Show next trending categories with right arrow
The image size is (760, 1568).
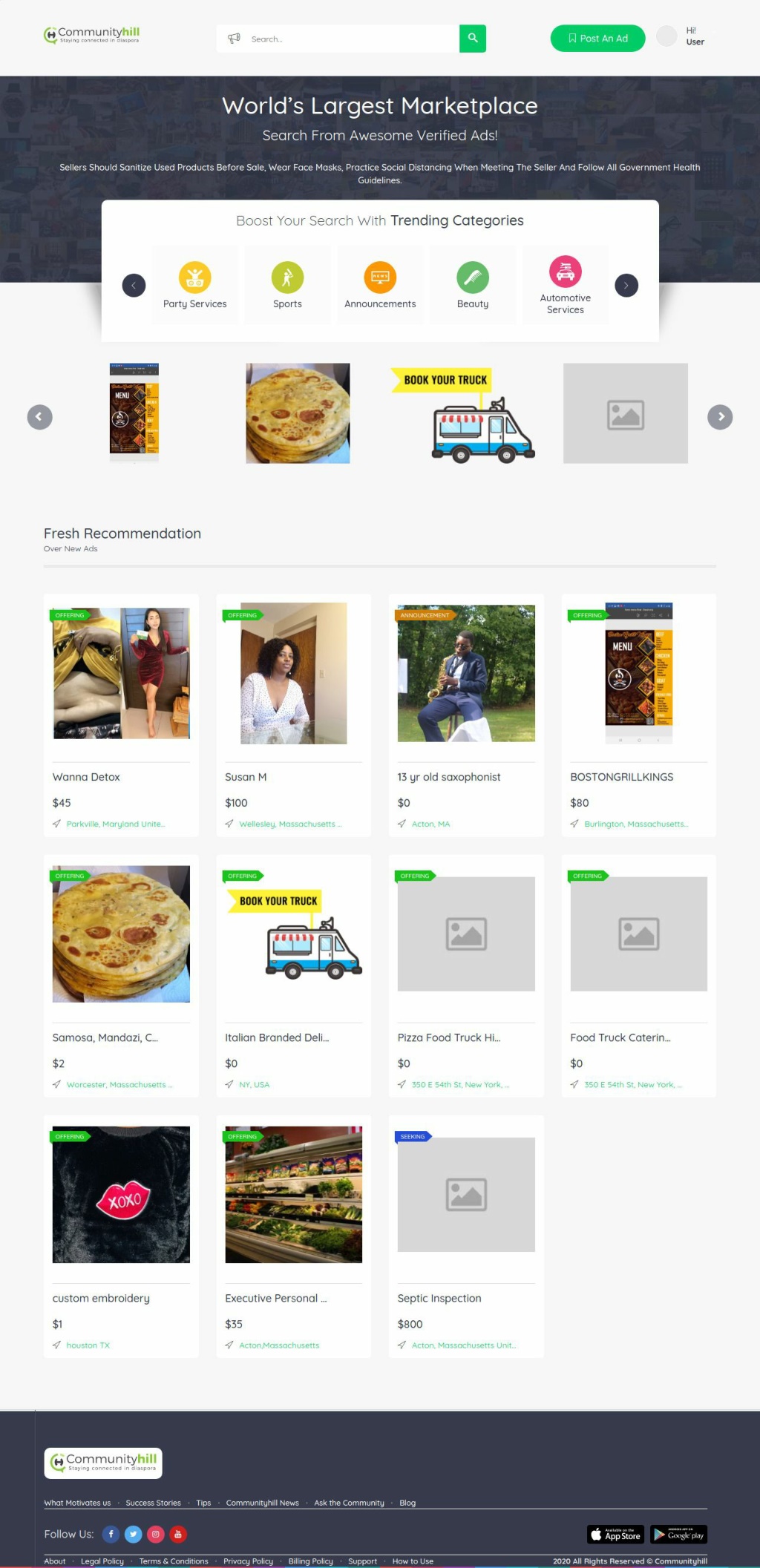point(626,285)
